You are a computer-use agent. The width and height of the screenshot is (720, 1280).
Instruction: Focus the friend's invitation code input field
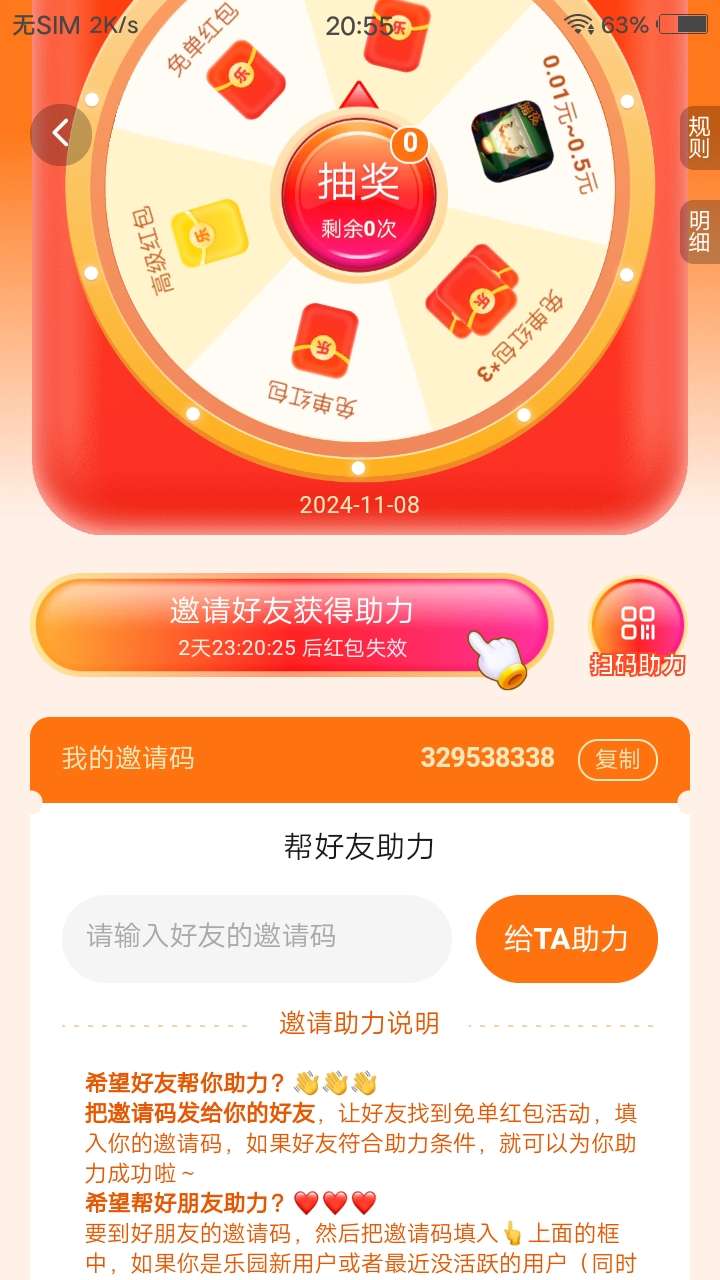click(x=257, y=938)
